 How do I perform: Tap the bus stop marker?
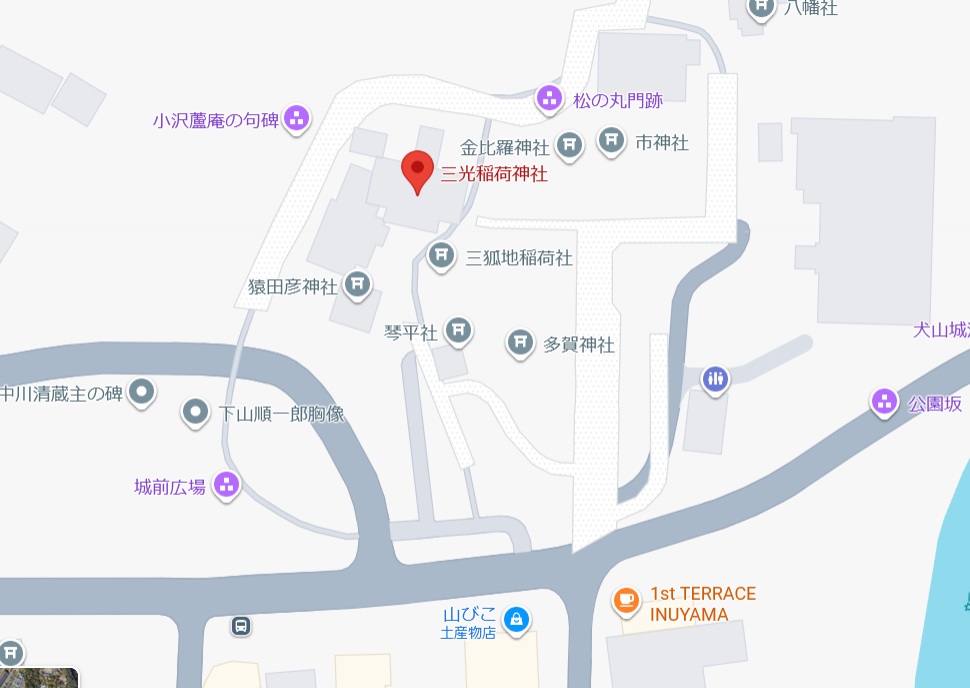(240, 626)
